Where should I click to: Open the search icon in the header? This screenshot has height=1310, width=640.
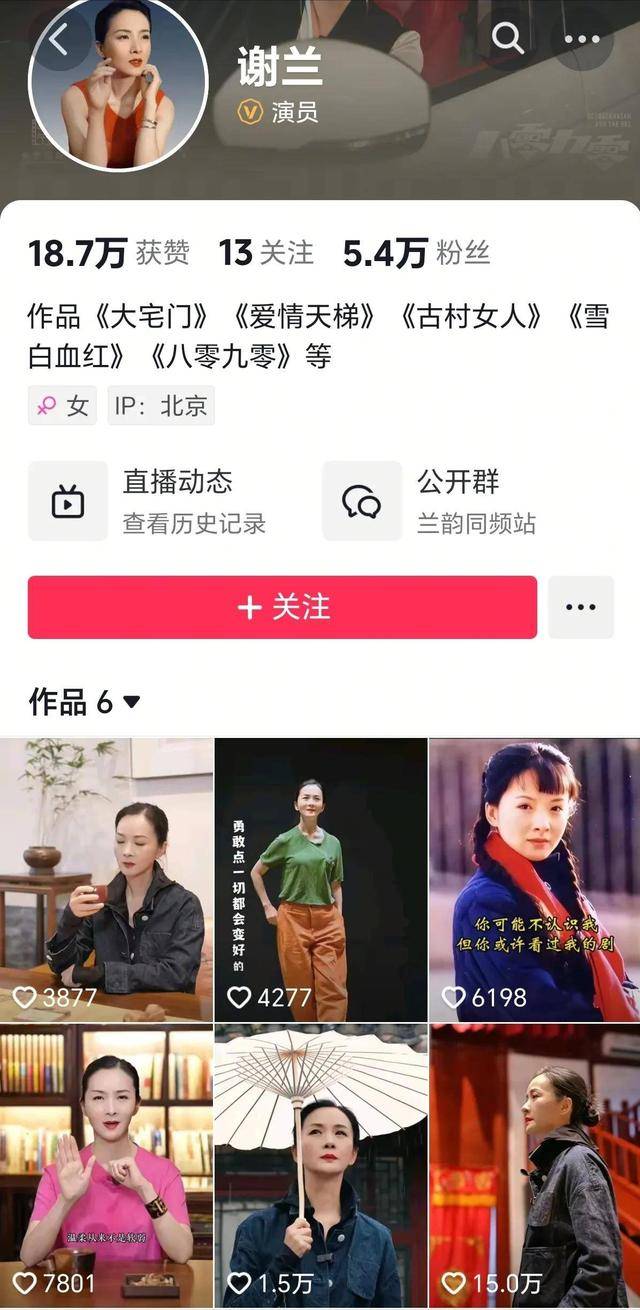[508, 39]
